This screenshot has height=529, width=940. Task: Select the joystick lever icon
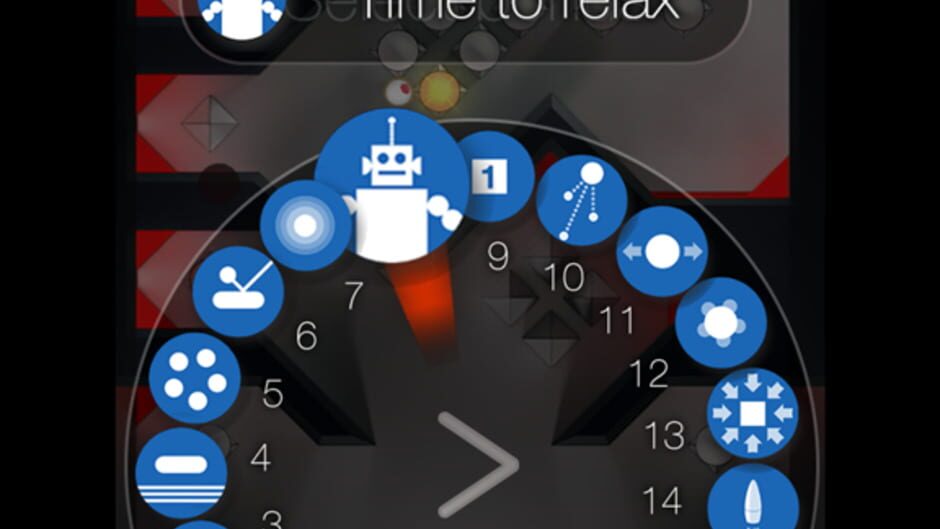(238, 291)
